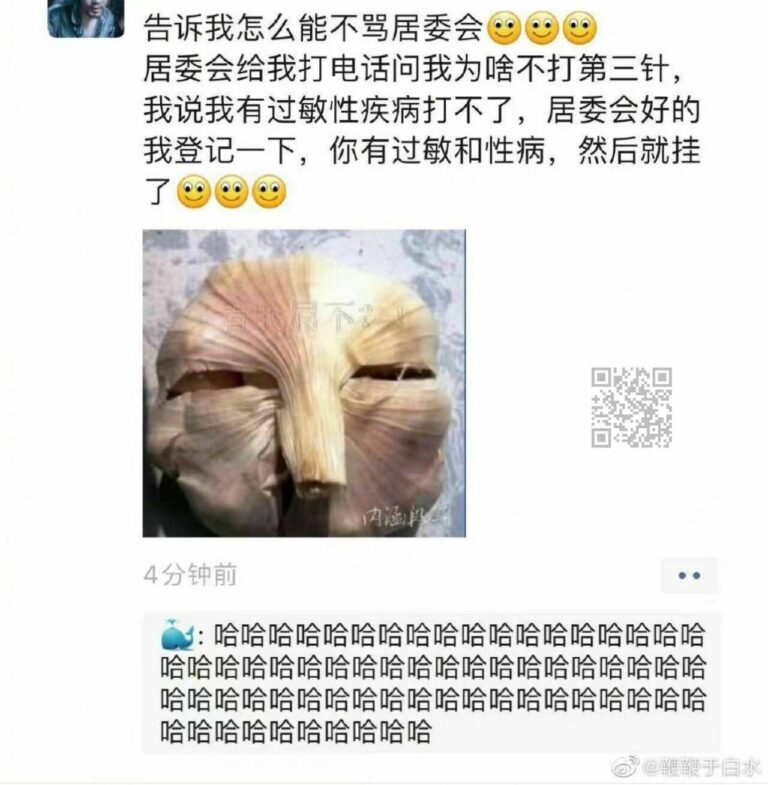Tap the first smiley emoji in the opening line
This screenshot has width=768, height=785.
click(x=503, y=28)
